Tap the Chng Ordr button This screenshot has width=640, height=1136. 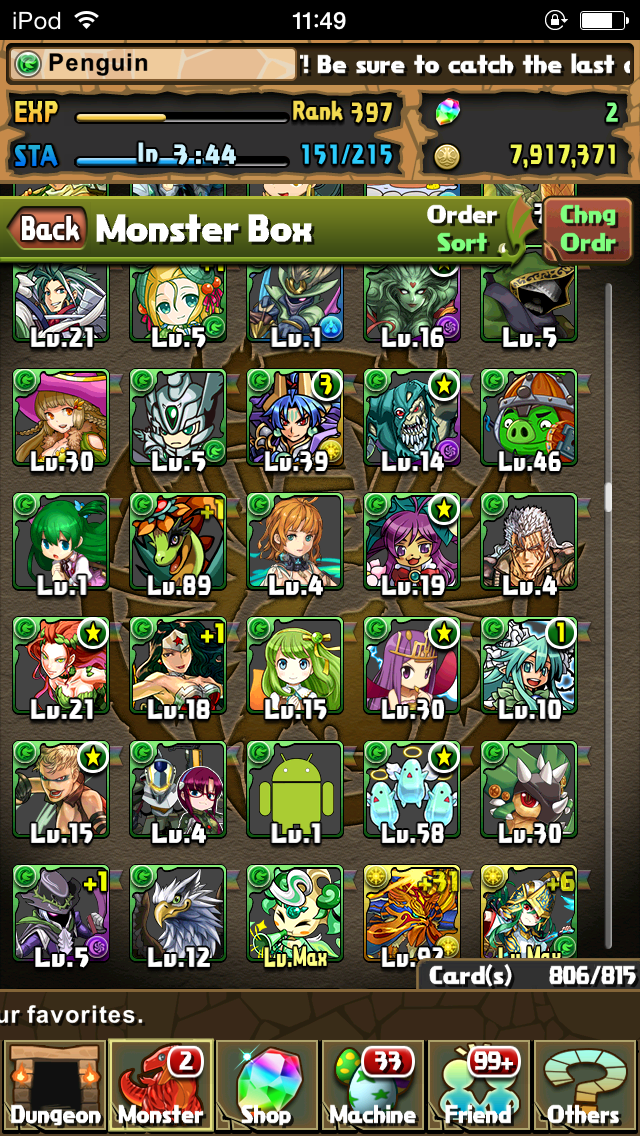tap(587, 229)
